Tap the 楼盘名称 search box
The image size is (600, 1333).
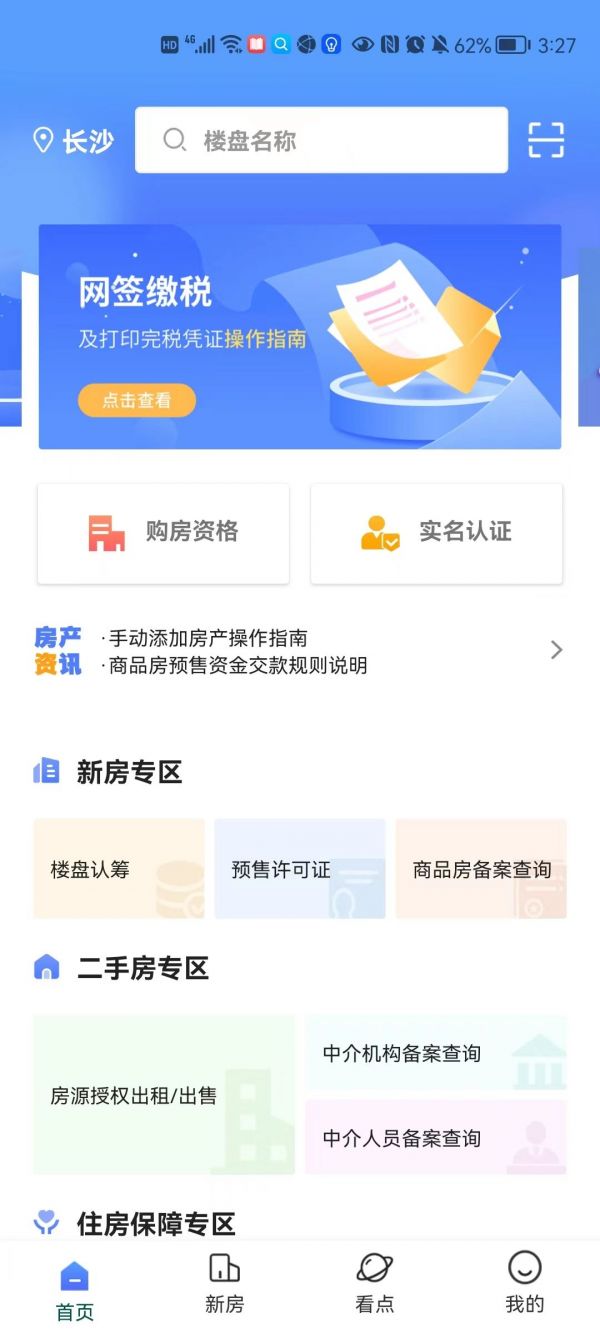[x=320, y=141]
